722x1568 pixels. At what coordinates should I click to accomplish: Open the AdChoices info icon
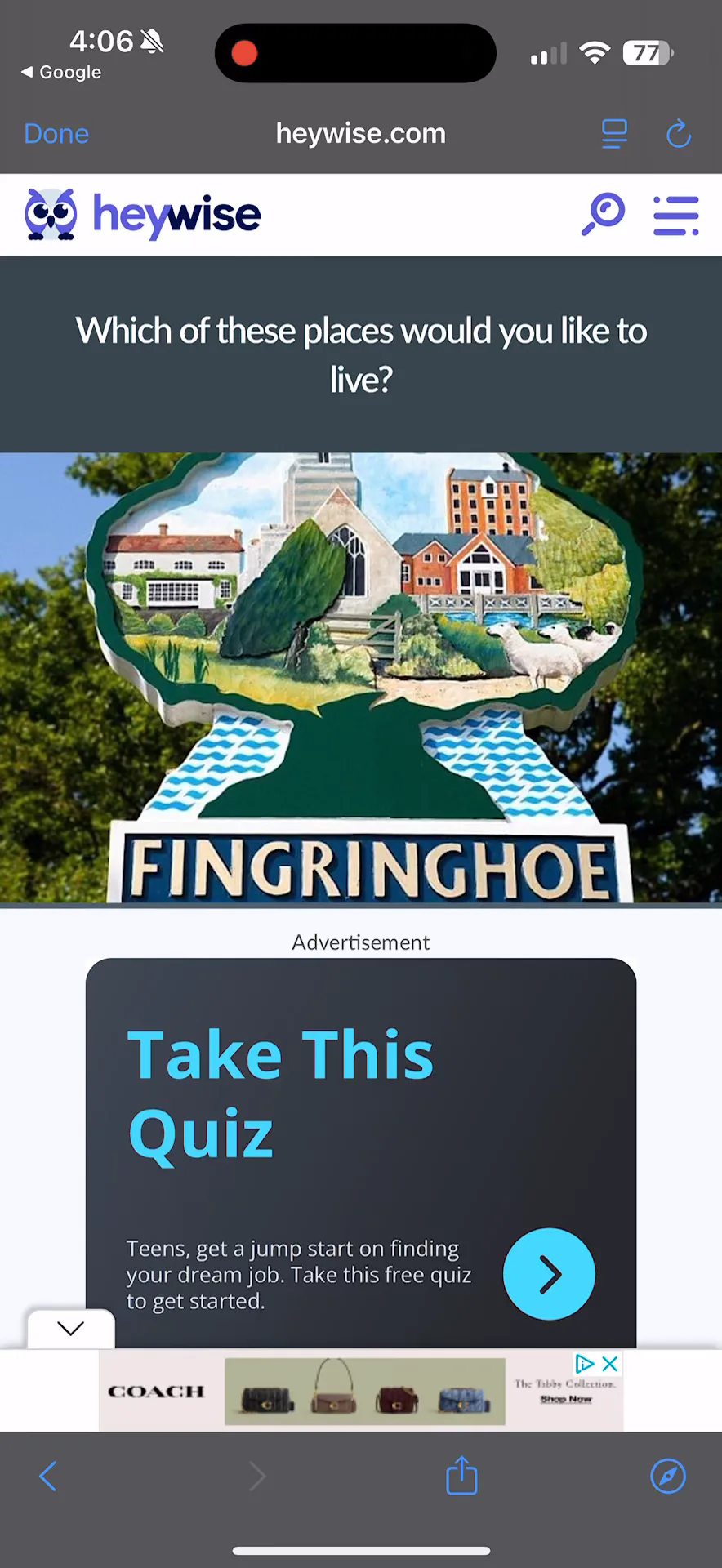click(584, 1363)
